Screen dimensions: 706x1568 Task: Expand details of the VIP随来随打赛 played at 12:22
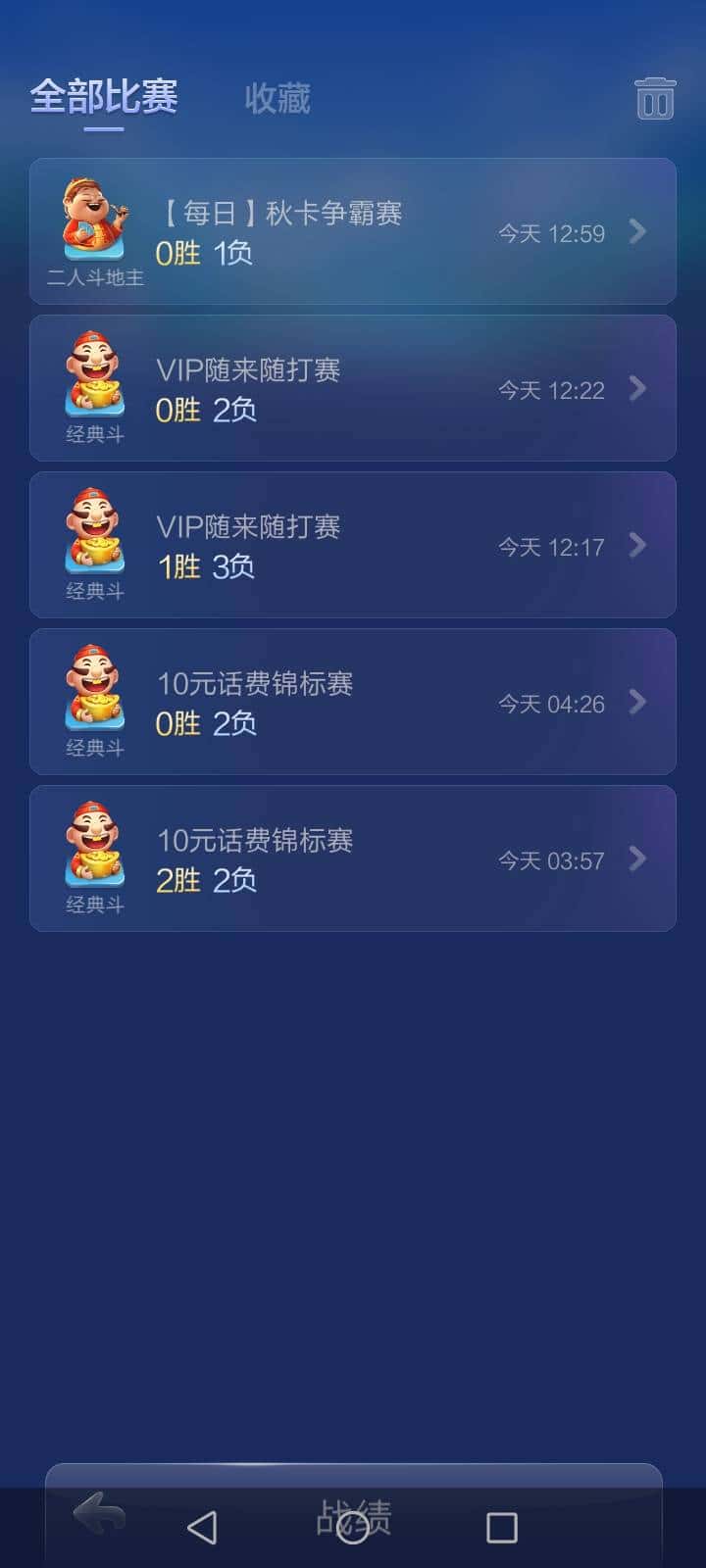(x=636, y=389)
